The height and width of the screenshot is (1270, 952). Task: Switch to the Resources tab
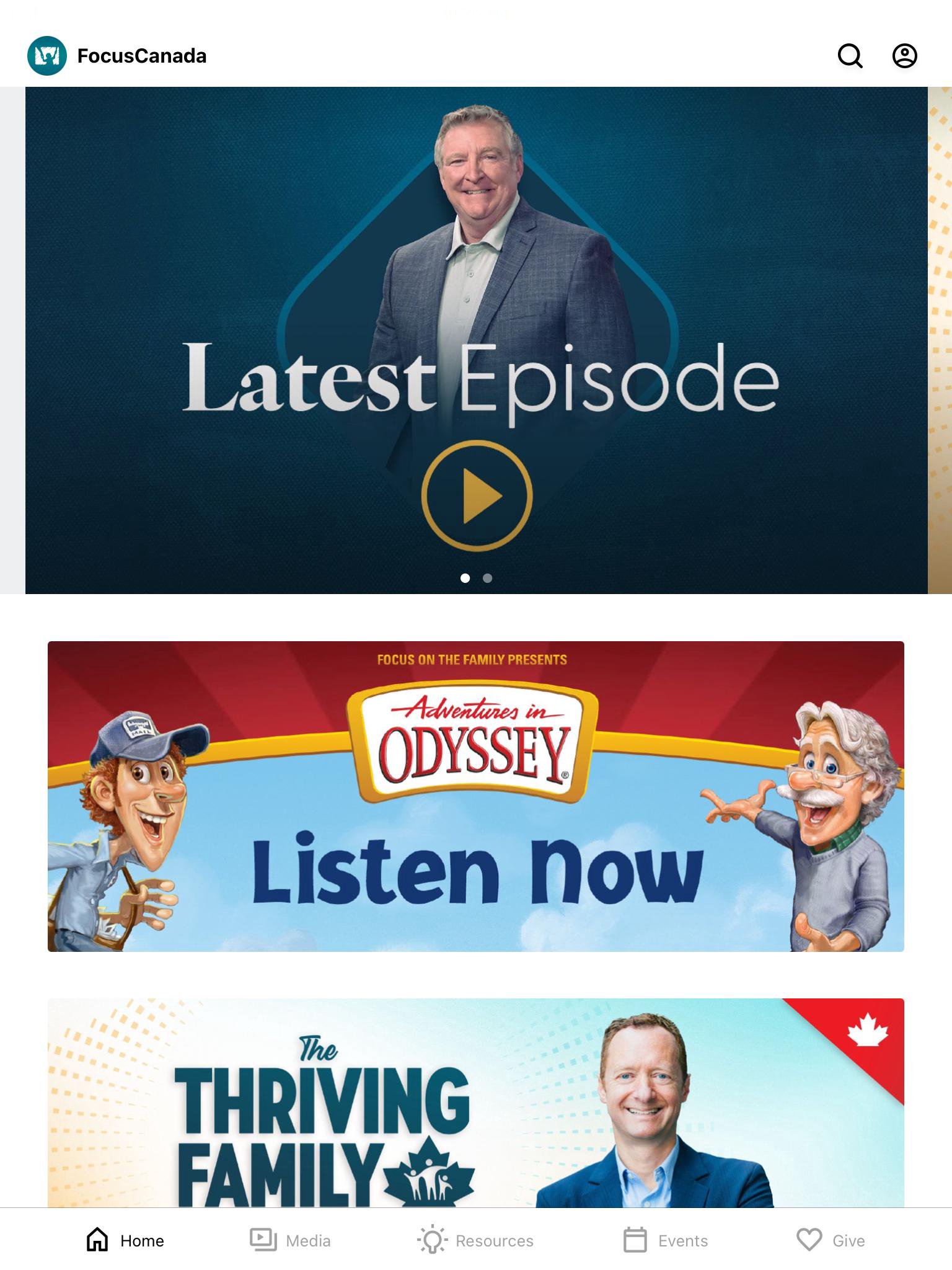point(475,1240)
